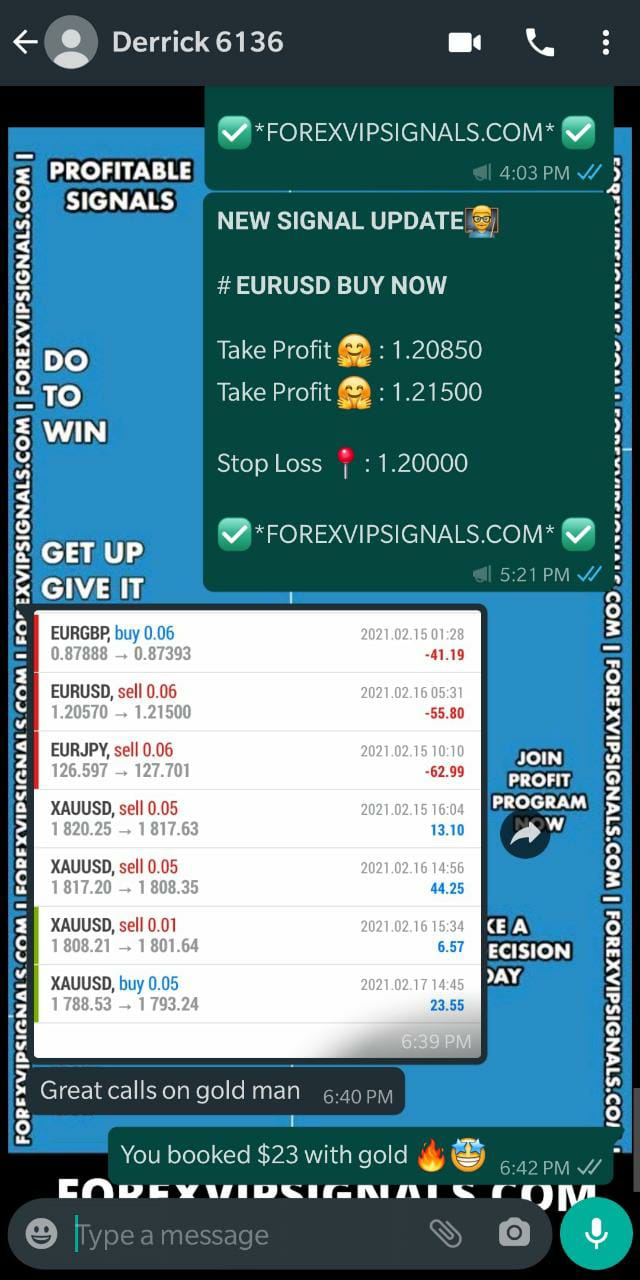Viewport: 640px width, 1280px height.
Task: Open Derrick 6136 contact info
Action: pos(197,42)
